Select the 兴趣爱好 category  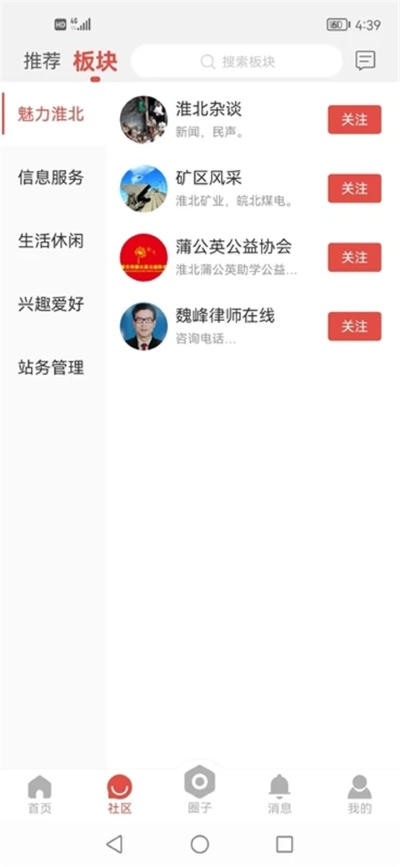pyautogui.click(x=51, y=304)
